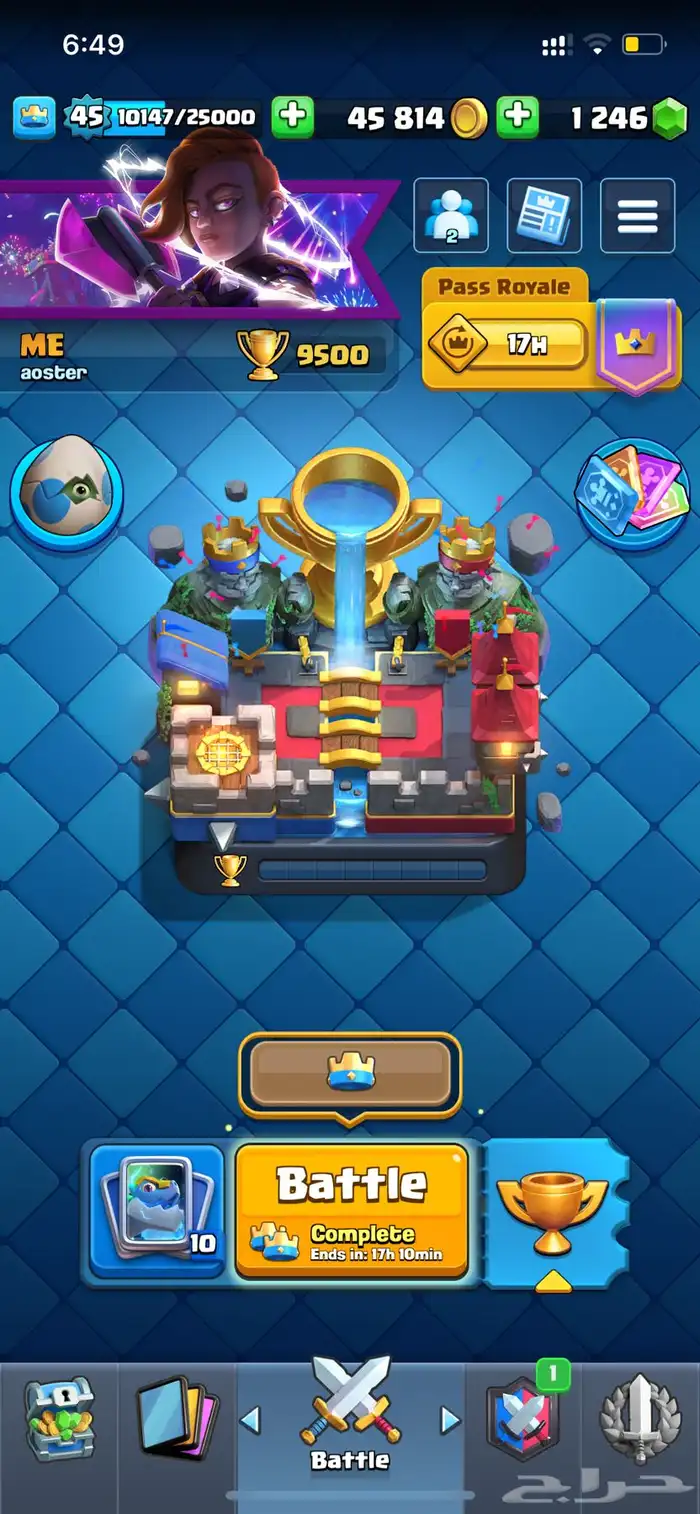
Task: Open the hamburger options menu
Action: [x=637, y=215]
